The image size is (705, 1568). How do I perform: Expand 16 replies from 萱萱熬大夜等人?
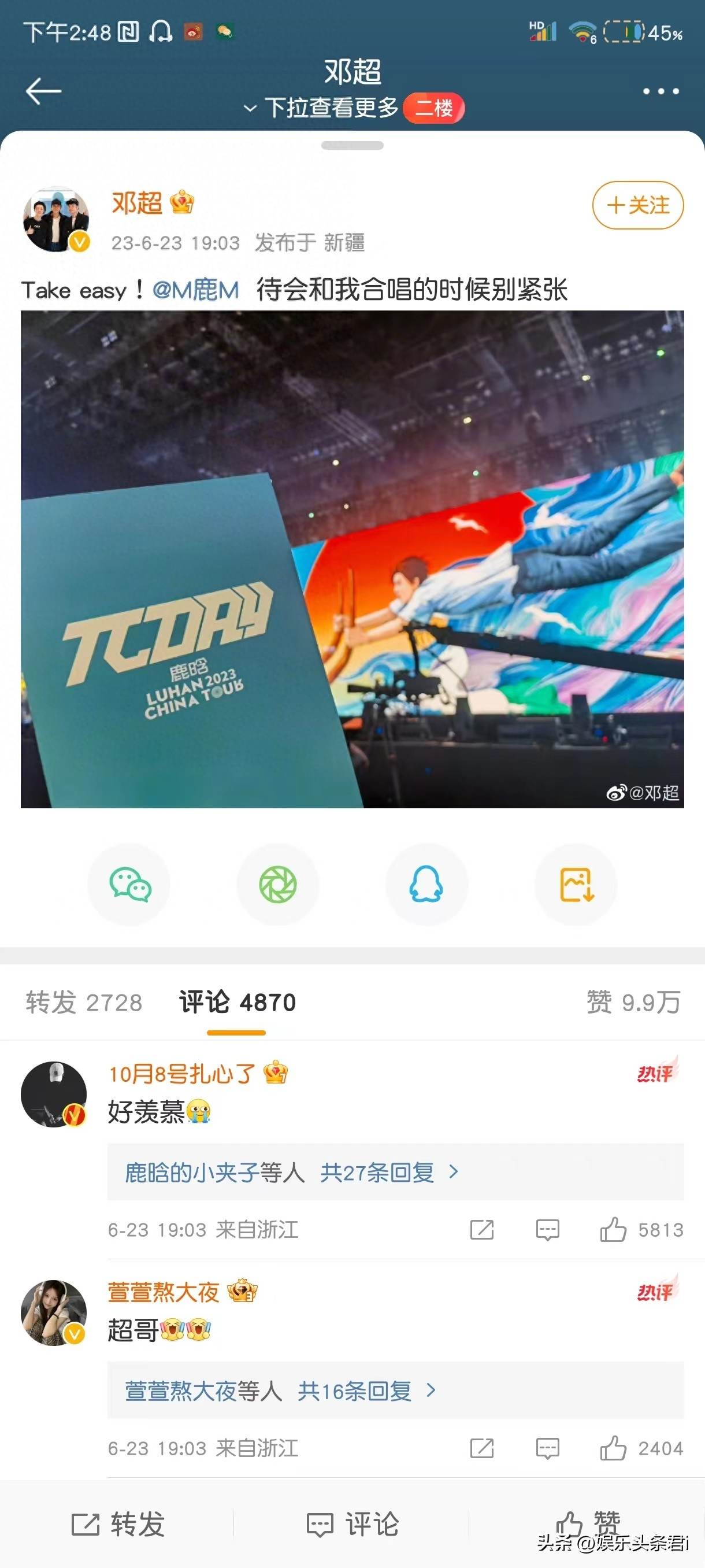coord(280,1391)
